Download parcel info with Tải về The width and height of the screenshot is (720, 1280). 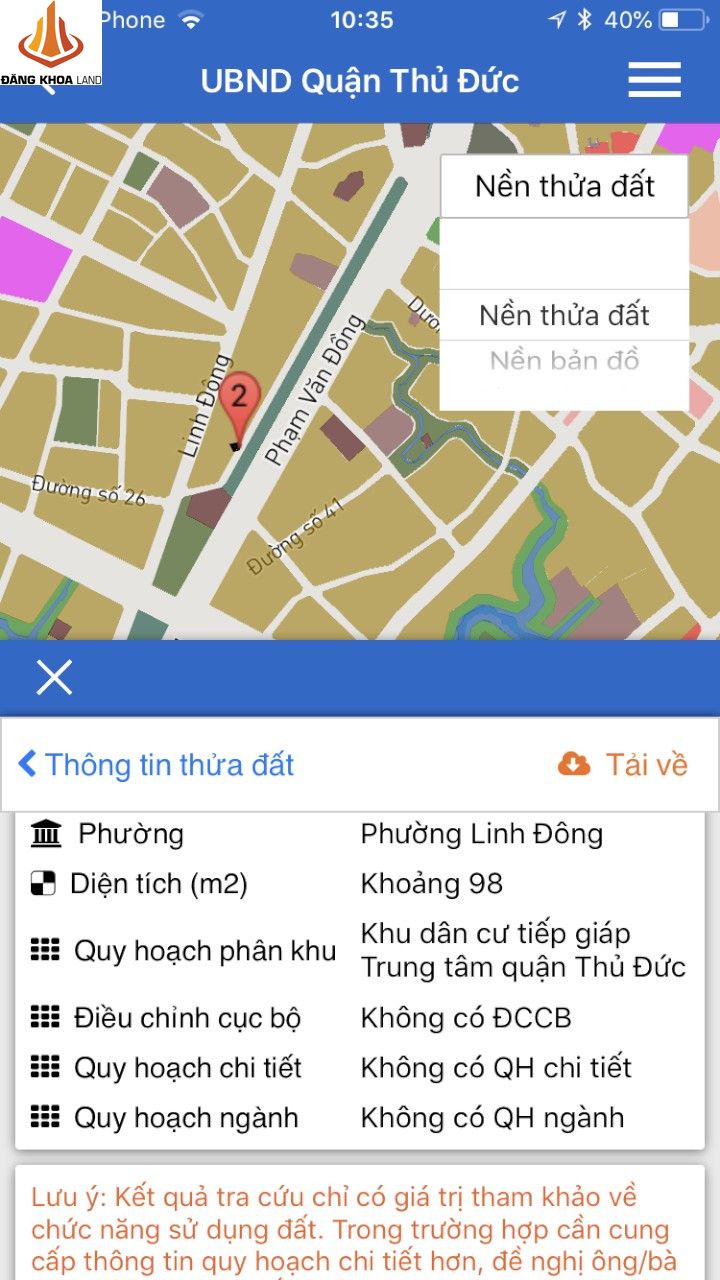(x=623, y=765)
